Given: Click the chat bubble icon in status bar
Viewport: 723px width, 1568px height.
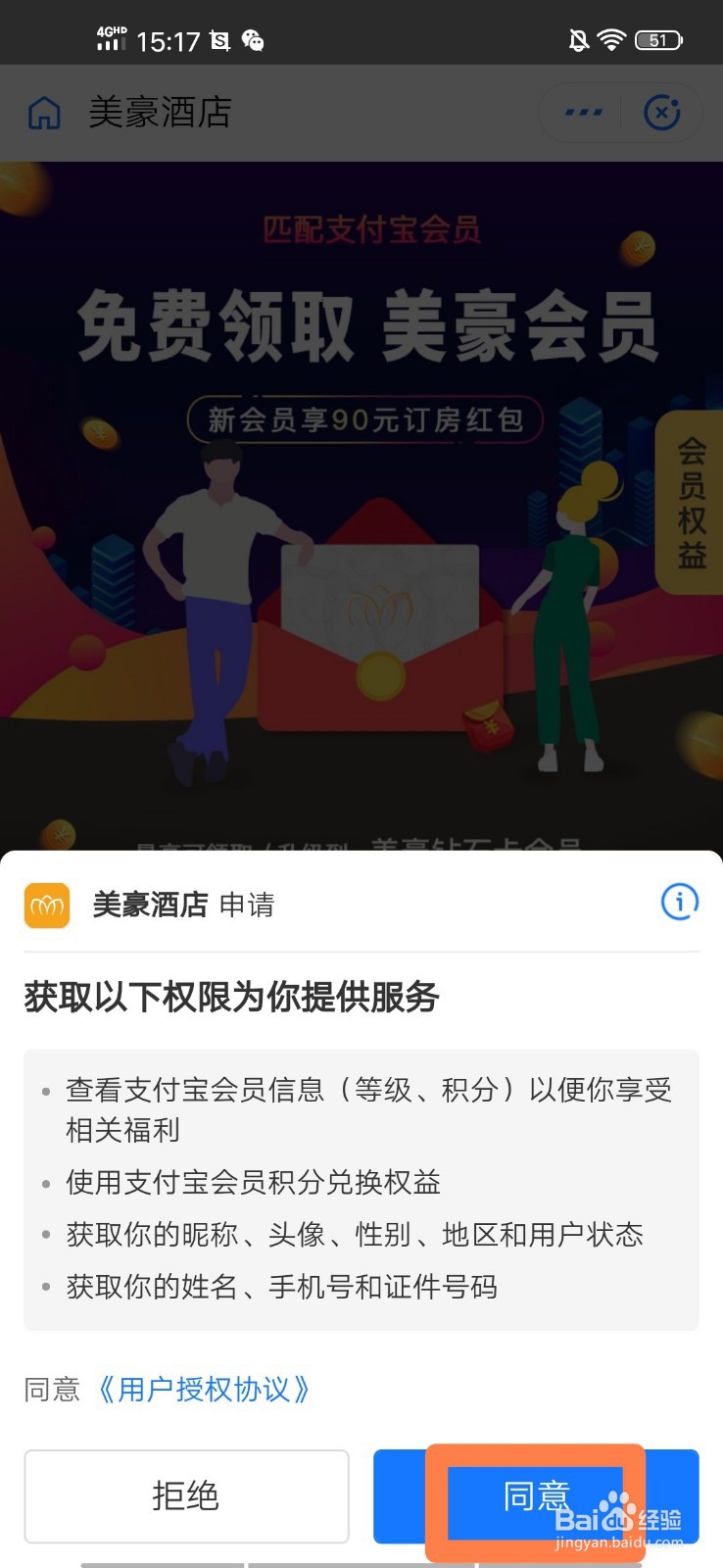Looking at the screenshot, I should (253, 39).
